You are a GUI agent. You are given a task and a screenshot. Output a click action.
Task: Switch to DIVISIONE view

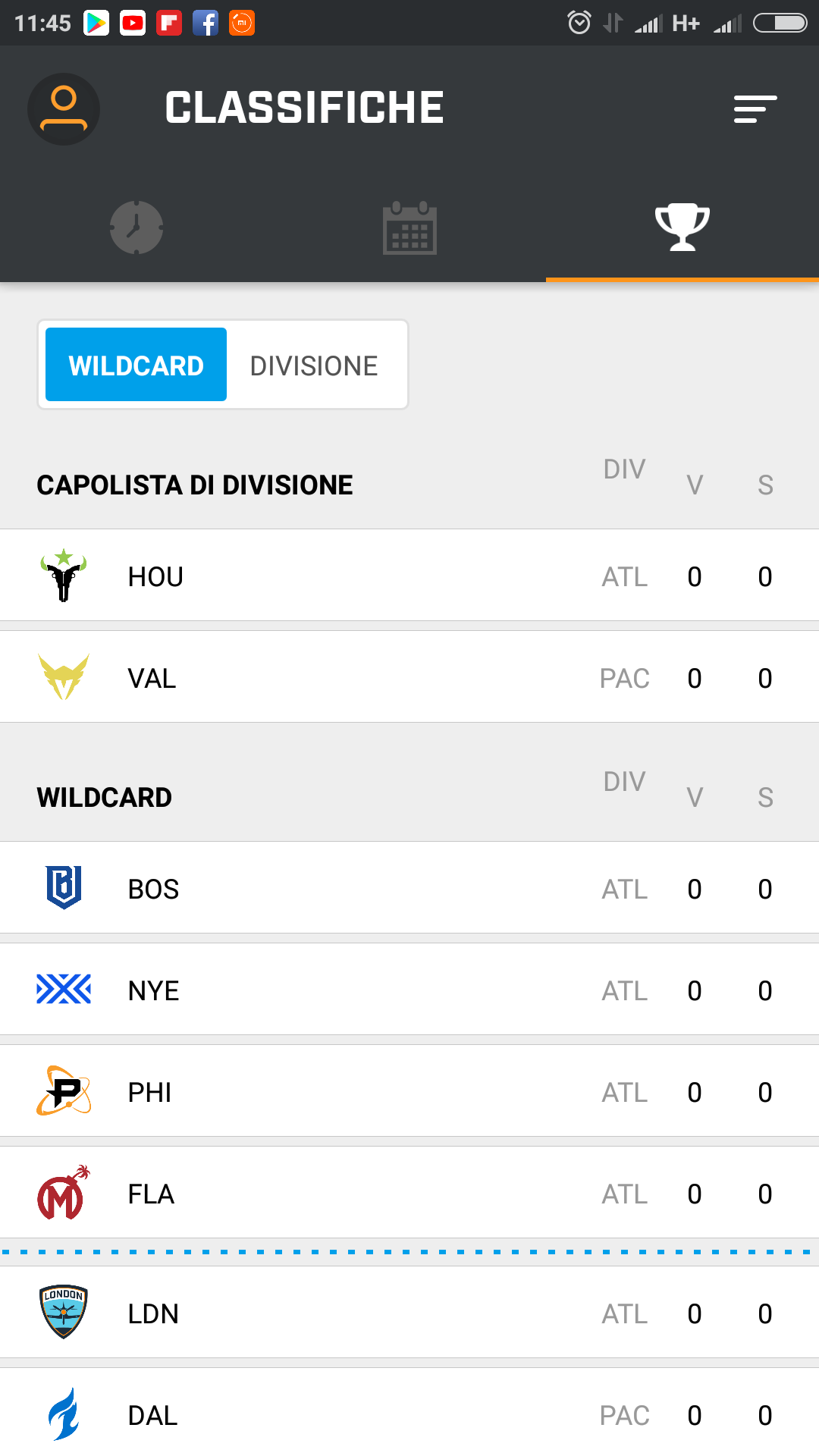click(x=314, y=365)
